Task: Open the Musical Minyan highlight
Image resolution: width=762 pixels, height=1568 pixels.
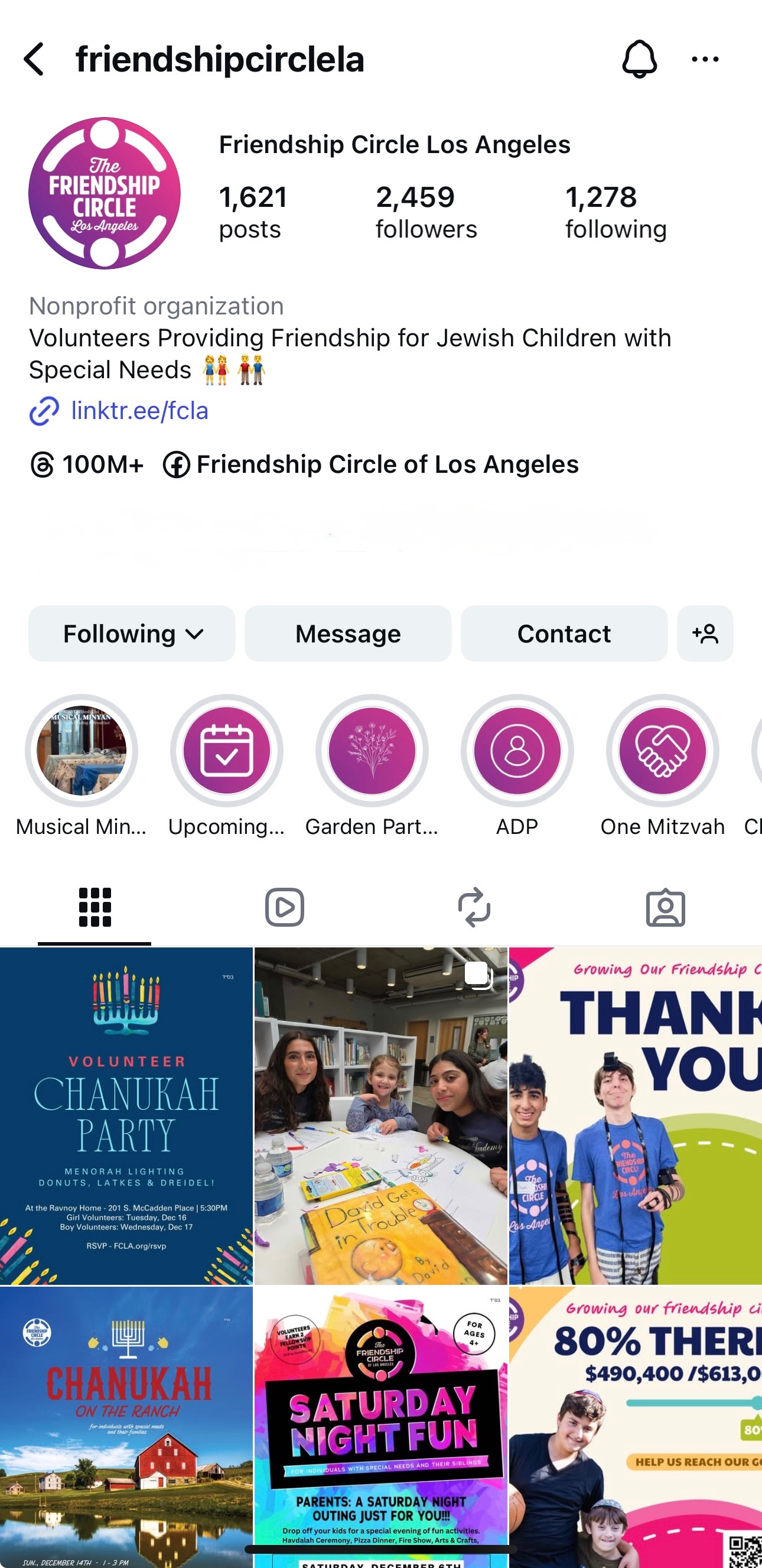Action: tap(82, 751)
